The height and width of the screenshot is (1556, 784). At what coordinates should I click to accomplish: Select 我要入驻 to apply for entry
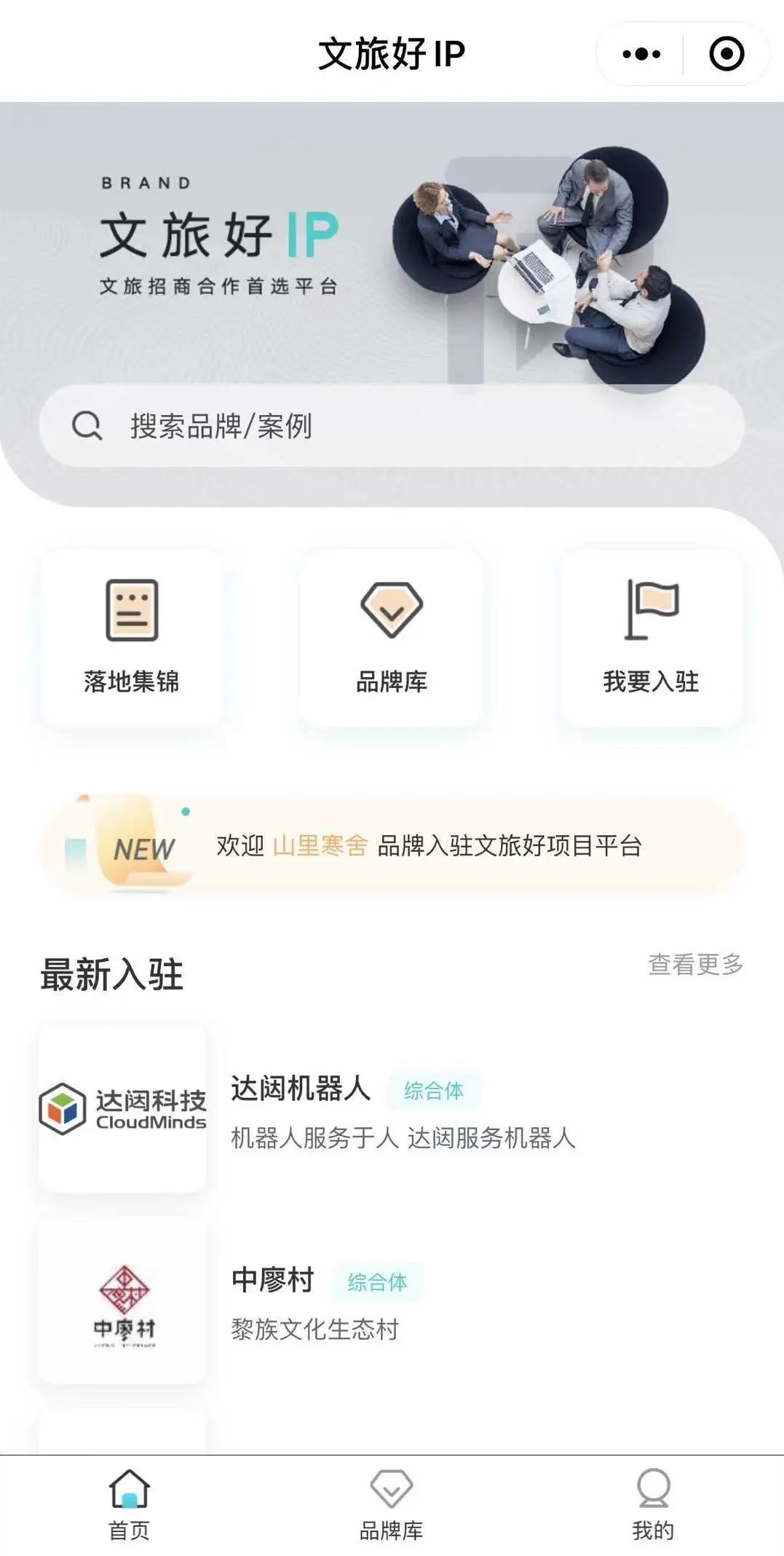[652, 638]
